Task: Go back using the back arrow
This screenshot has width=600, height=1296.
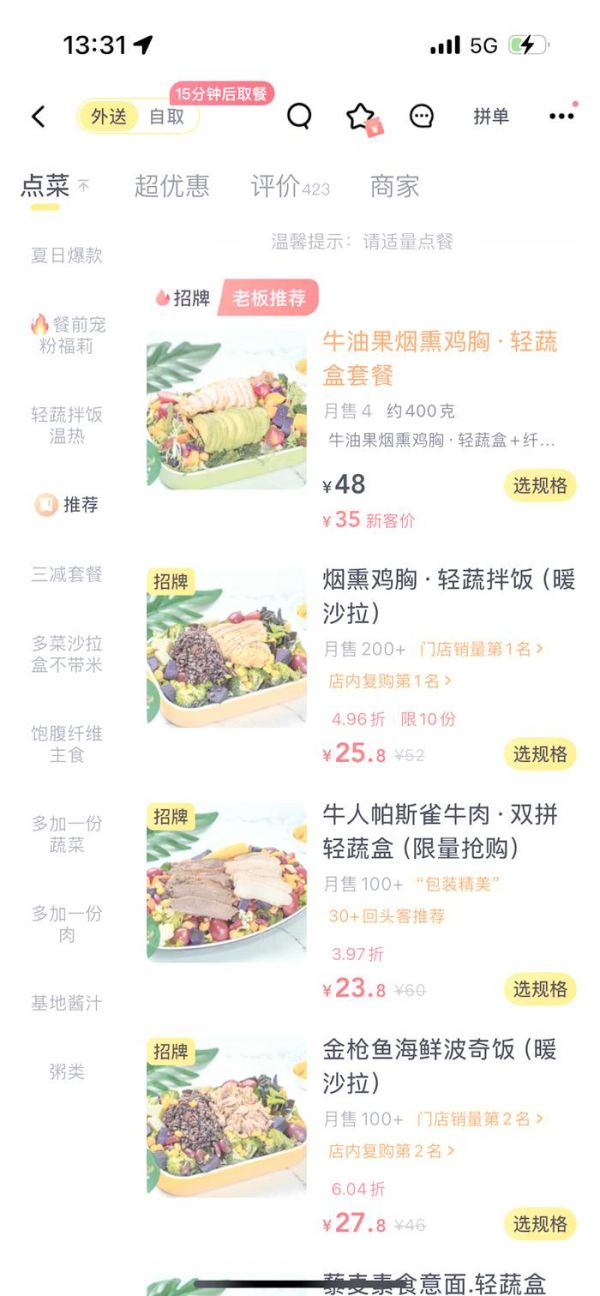Action: (38, 117)
